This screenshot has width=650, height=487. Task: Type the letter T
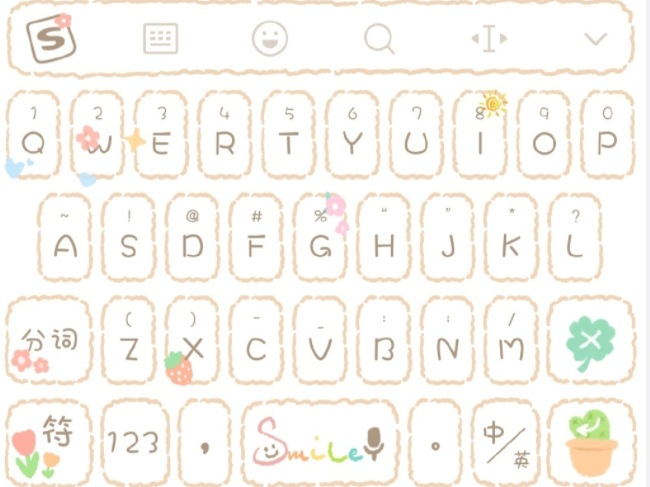click(x=289, y=136)
